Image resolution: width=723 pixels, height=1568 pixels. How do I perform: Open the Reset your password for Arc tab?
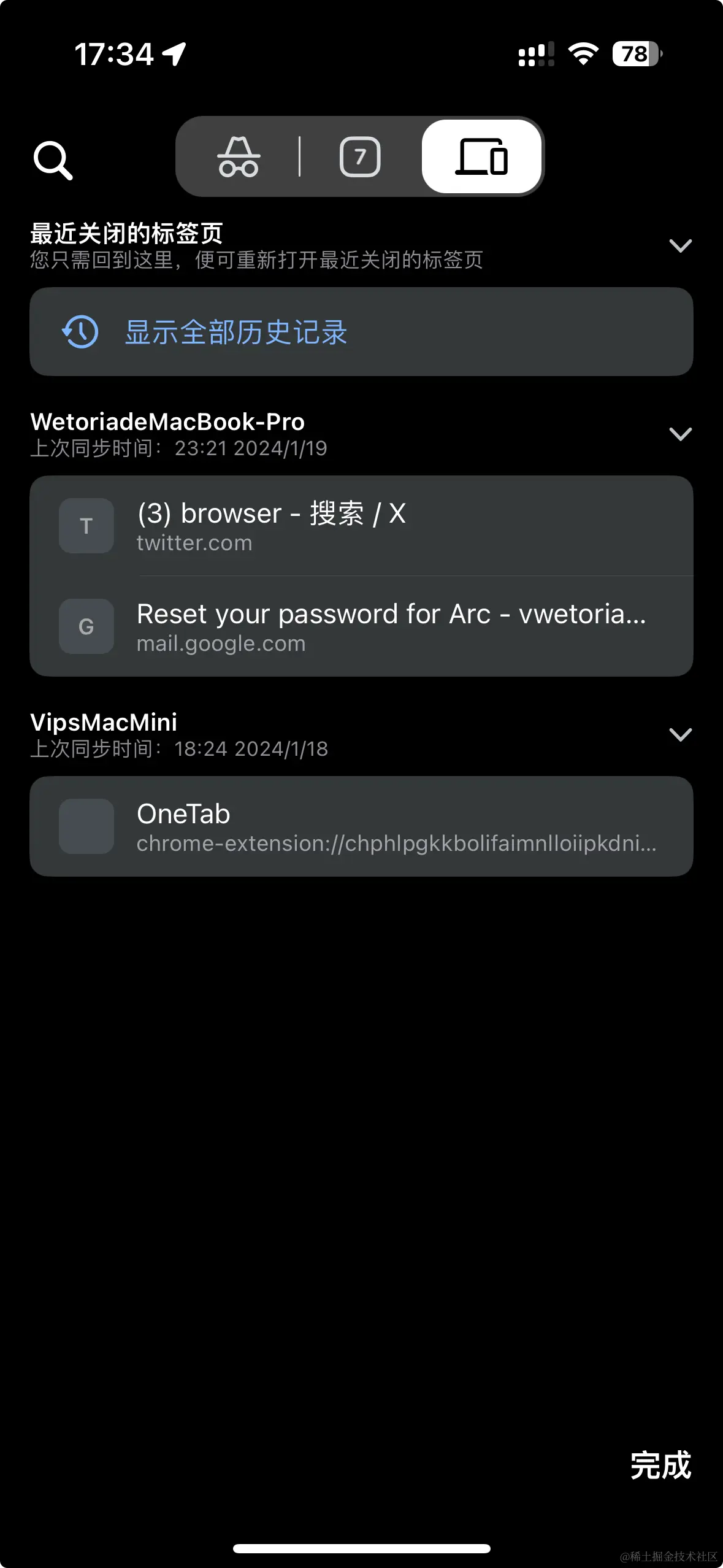click(361, 627)
